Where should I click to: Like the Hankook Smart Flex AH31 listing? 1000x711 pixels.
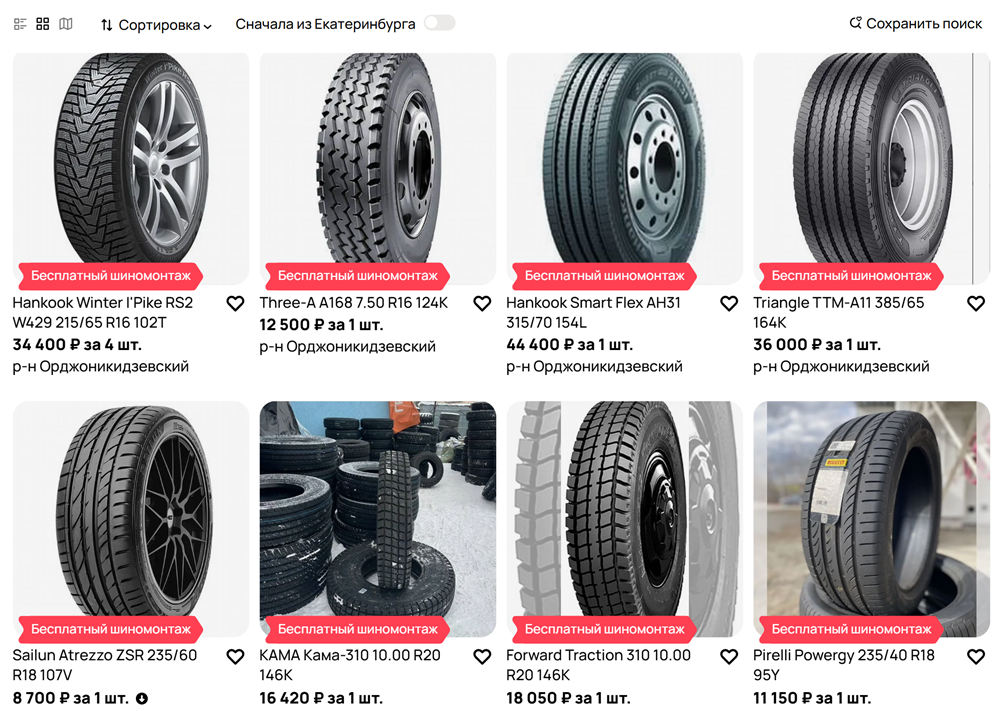coord(729,304)
